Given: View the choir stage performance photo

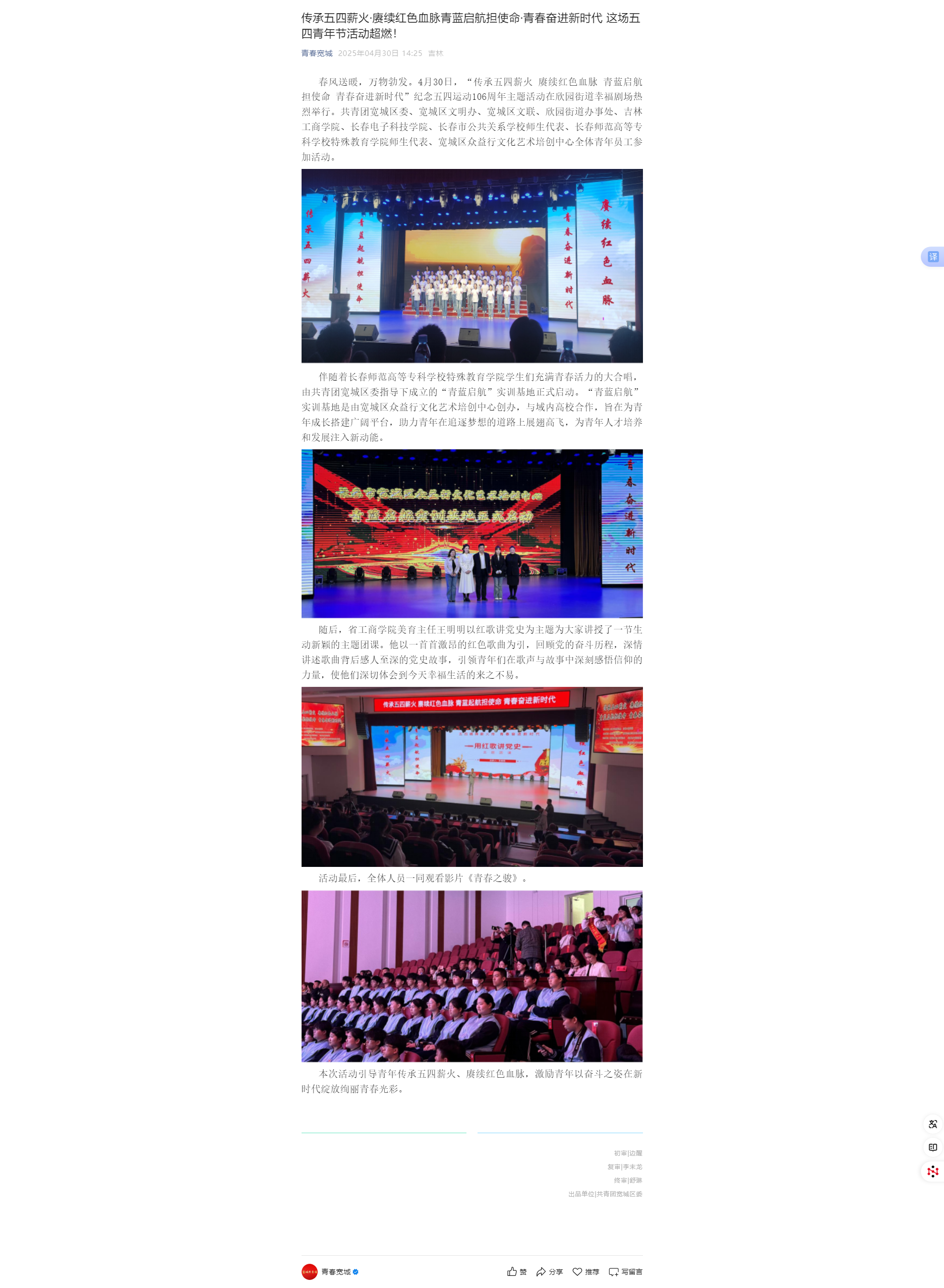Looking at the screenshot, I should coord(472,266).
